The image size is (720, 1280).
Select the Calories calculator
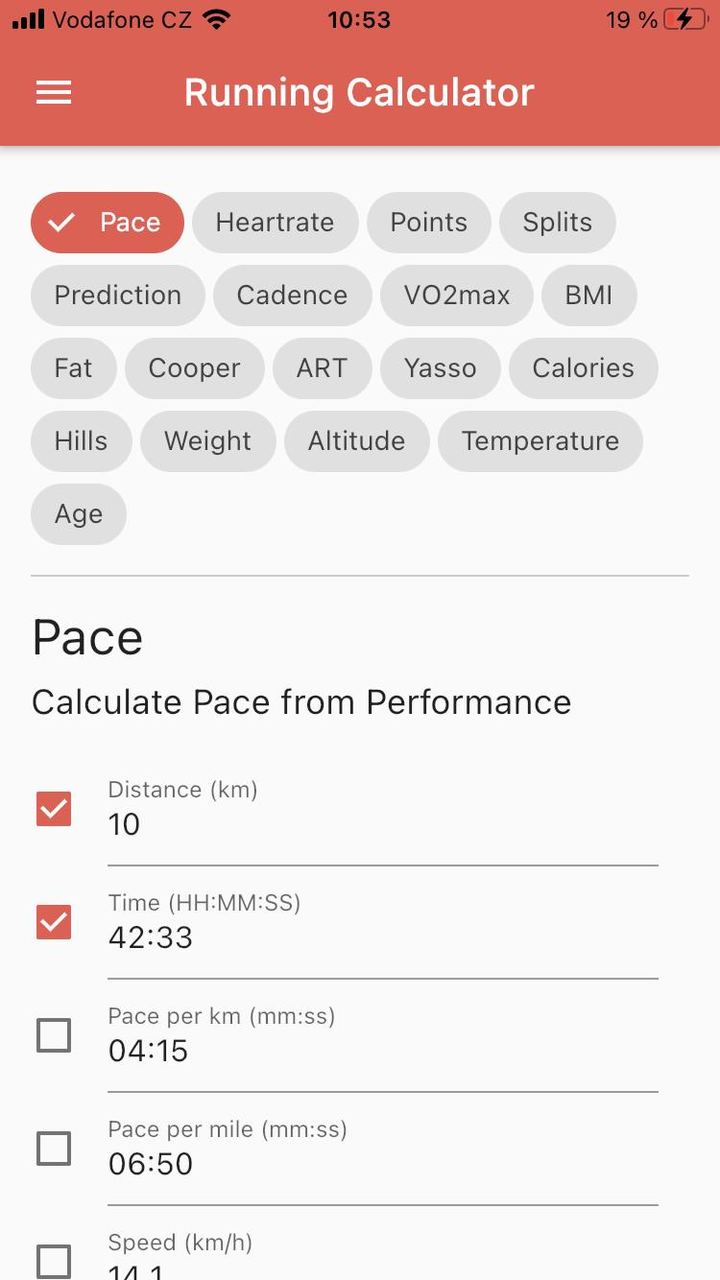point(583,368)
